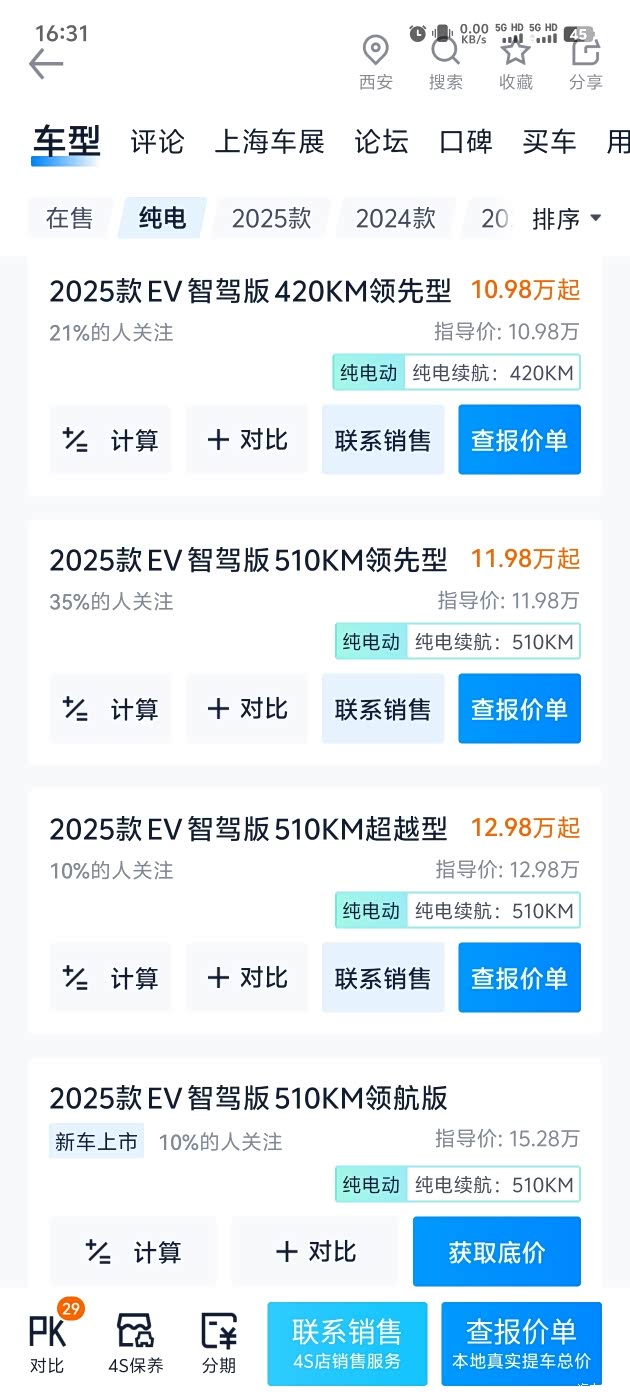Change city from 西安 location icon
630x1400 pixels.
coord(376,62)
